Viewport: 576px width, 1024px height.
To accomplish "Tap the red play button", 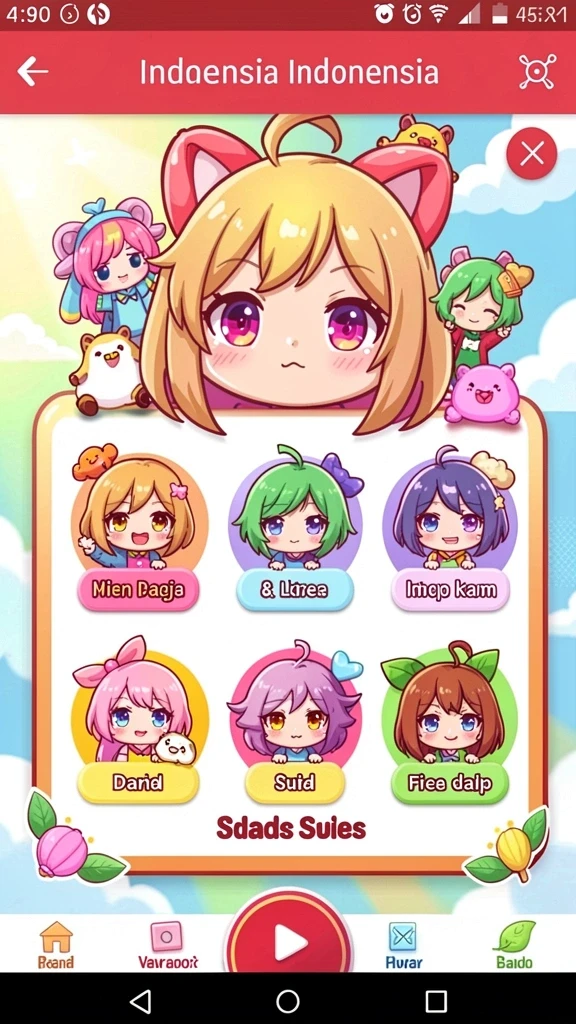I will point(289,942).
